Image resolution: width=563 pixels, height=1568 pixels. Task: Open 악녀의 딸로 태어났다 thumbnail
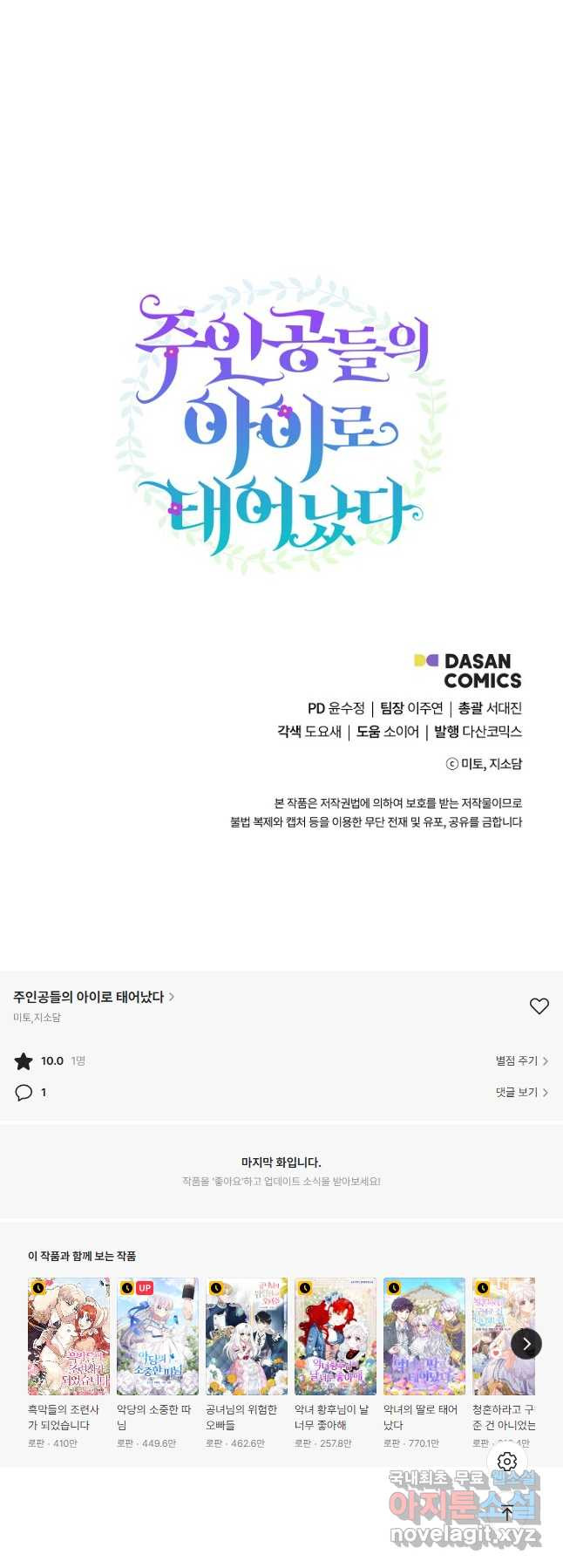(x=424, y=1336)
